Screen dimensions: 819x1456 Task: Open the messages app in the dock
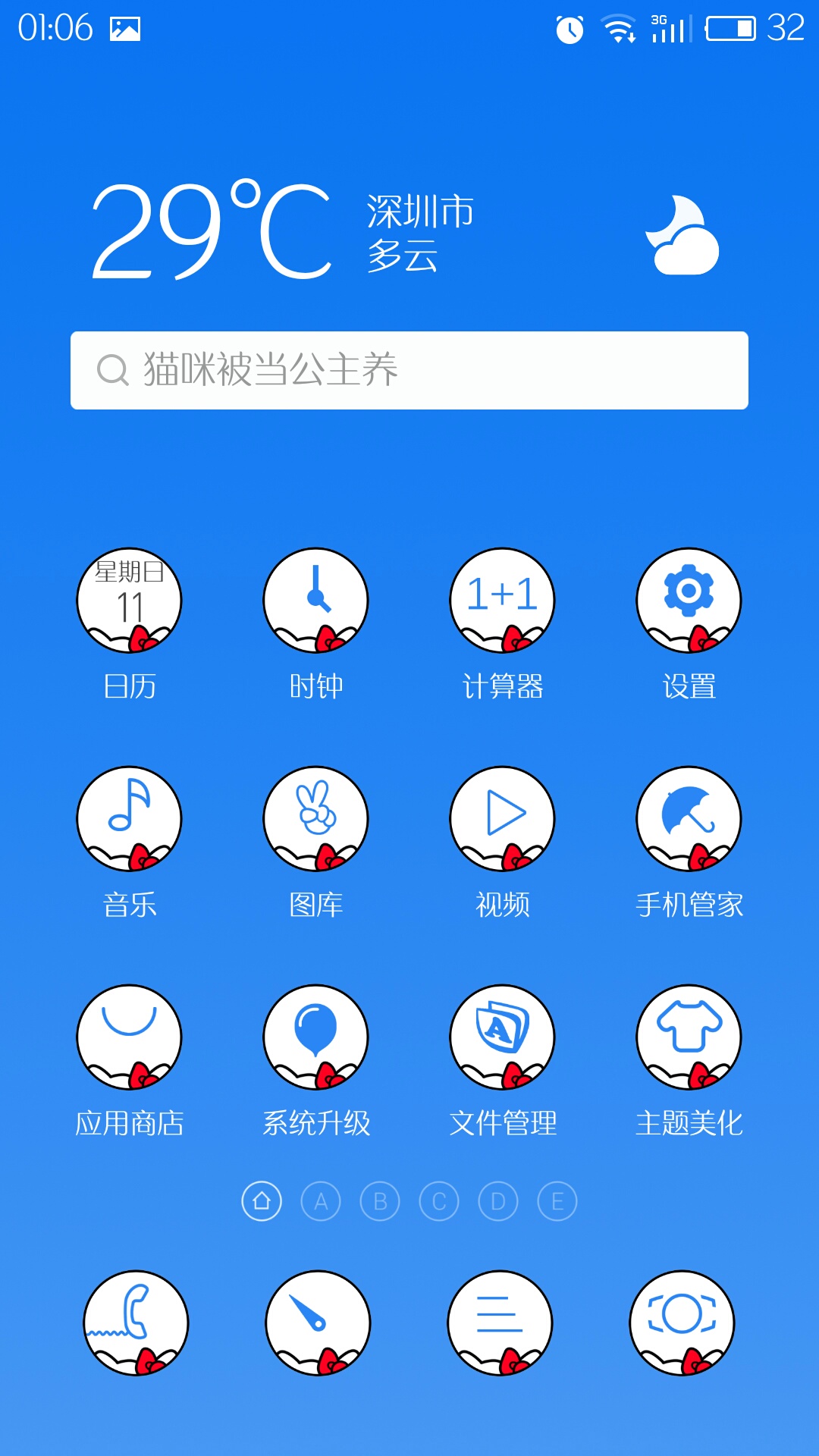pos(500,1323)
